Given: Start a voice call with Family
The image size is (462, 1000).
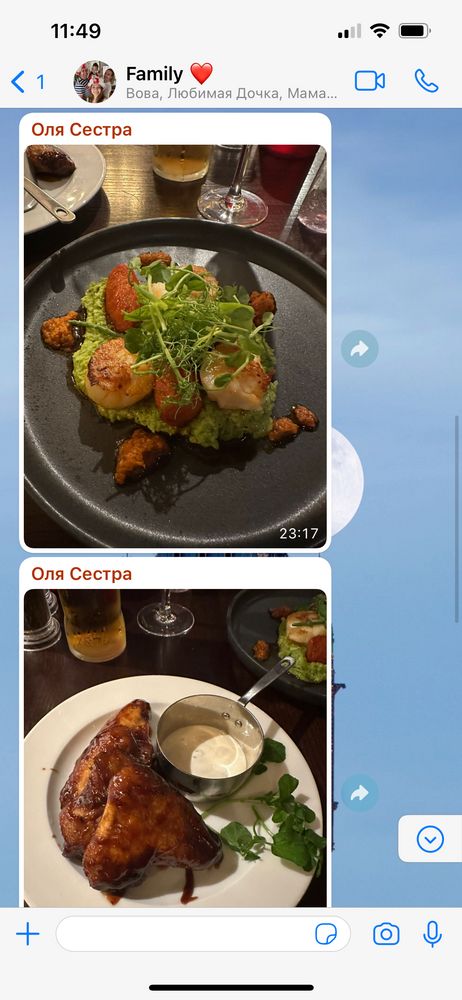Looking at the screenshot, I should pos(426,81).
